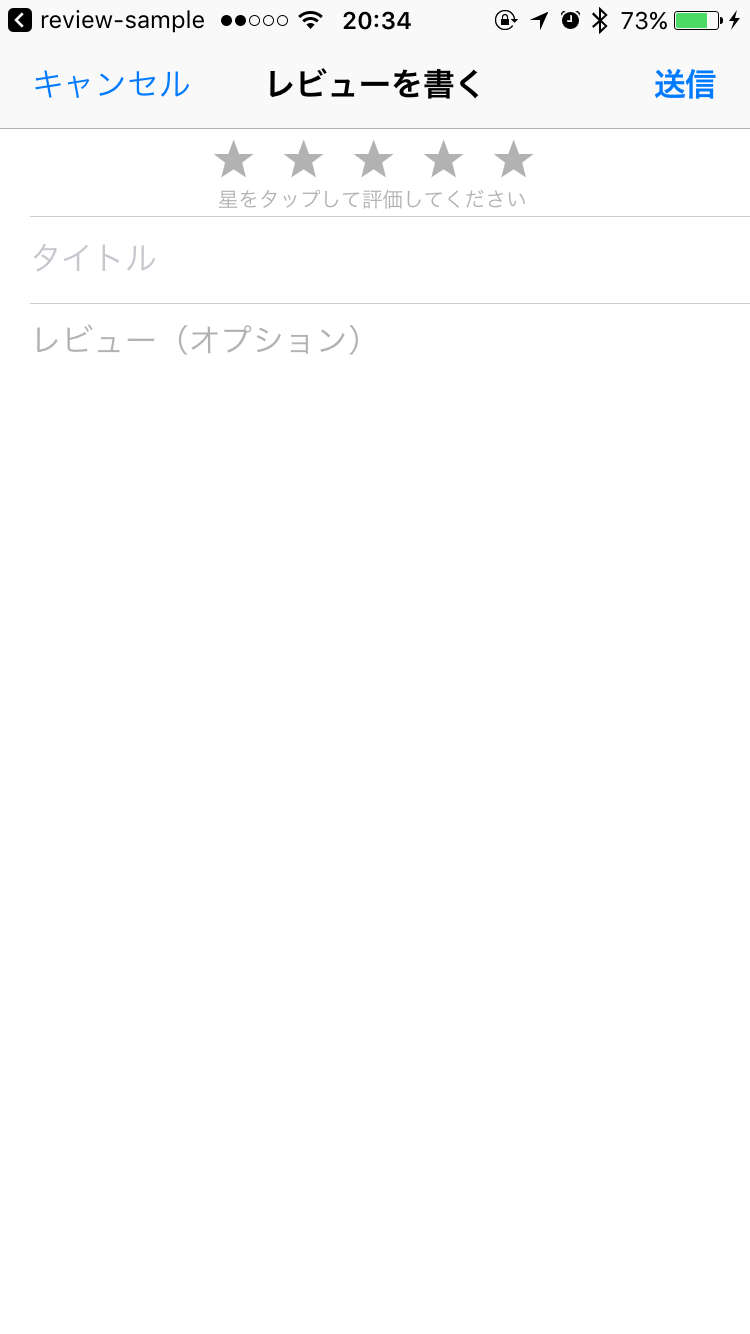Tap the キャンセル button to cancel the review
The image size is (750, 1334).
tap(110, 85)
